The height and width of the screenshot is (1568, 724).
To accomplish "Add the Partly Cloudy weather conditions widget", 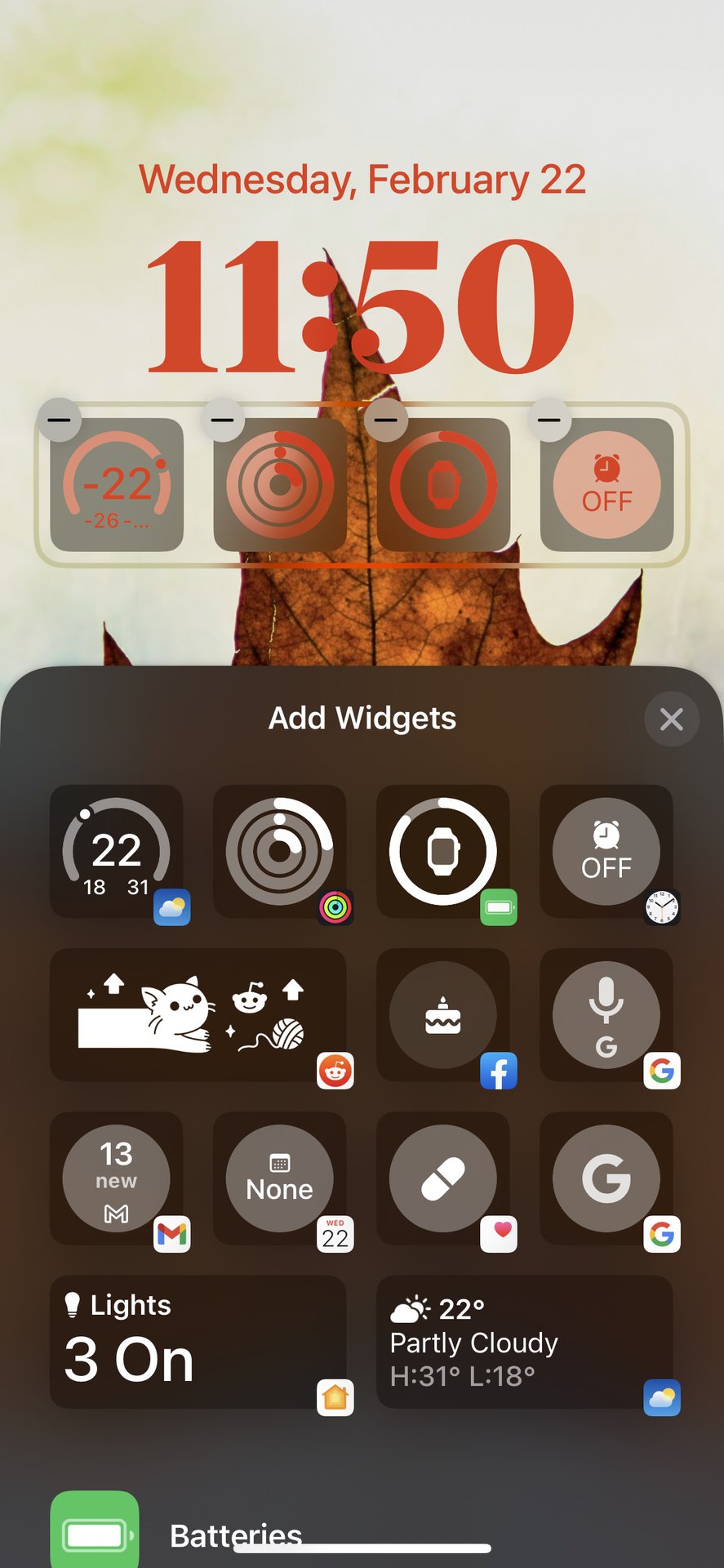I will (525, 1341).
